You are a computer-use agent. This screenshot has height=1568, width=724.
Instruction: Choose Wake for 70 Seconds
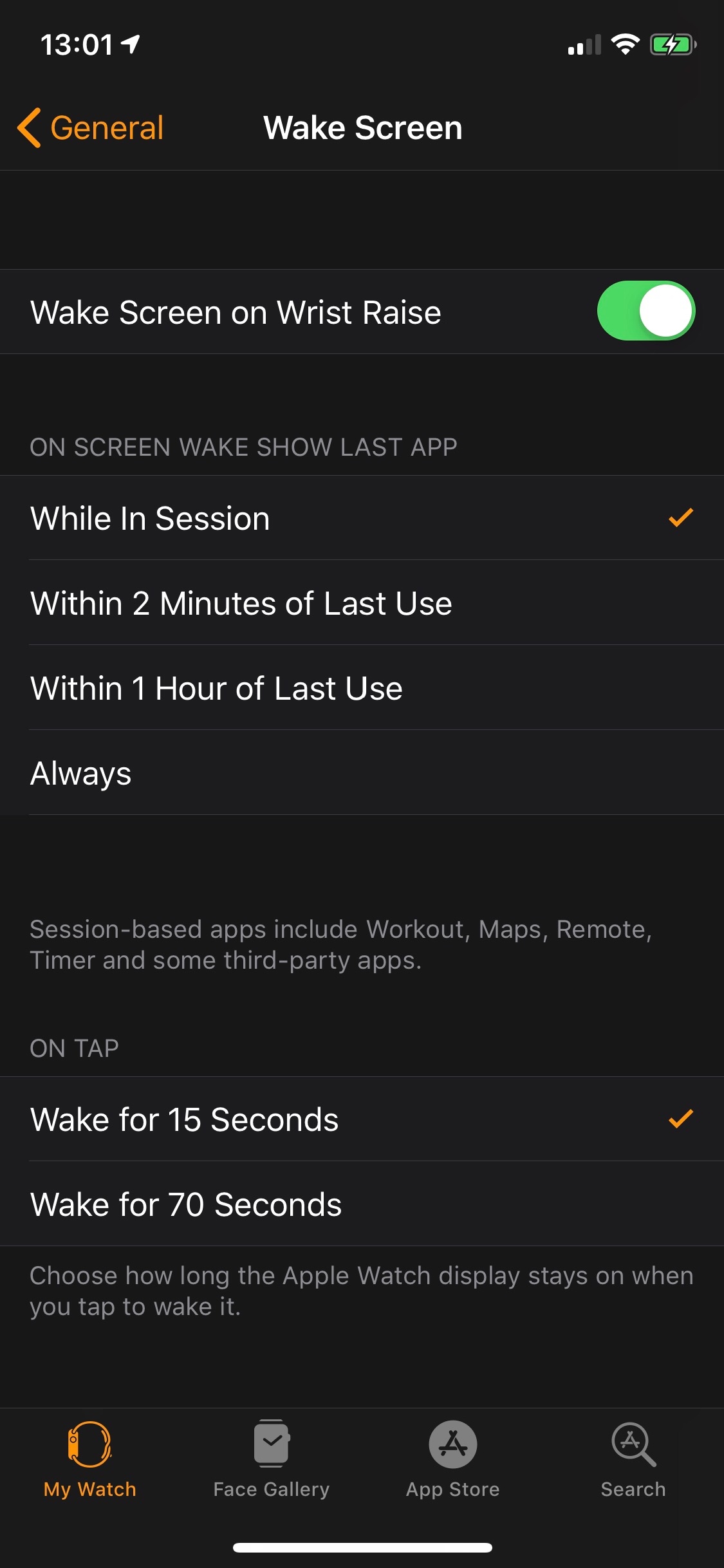[x=186, y=1203]
